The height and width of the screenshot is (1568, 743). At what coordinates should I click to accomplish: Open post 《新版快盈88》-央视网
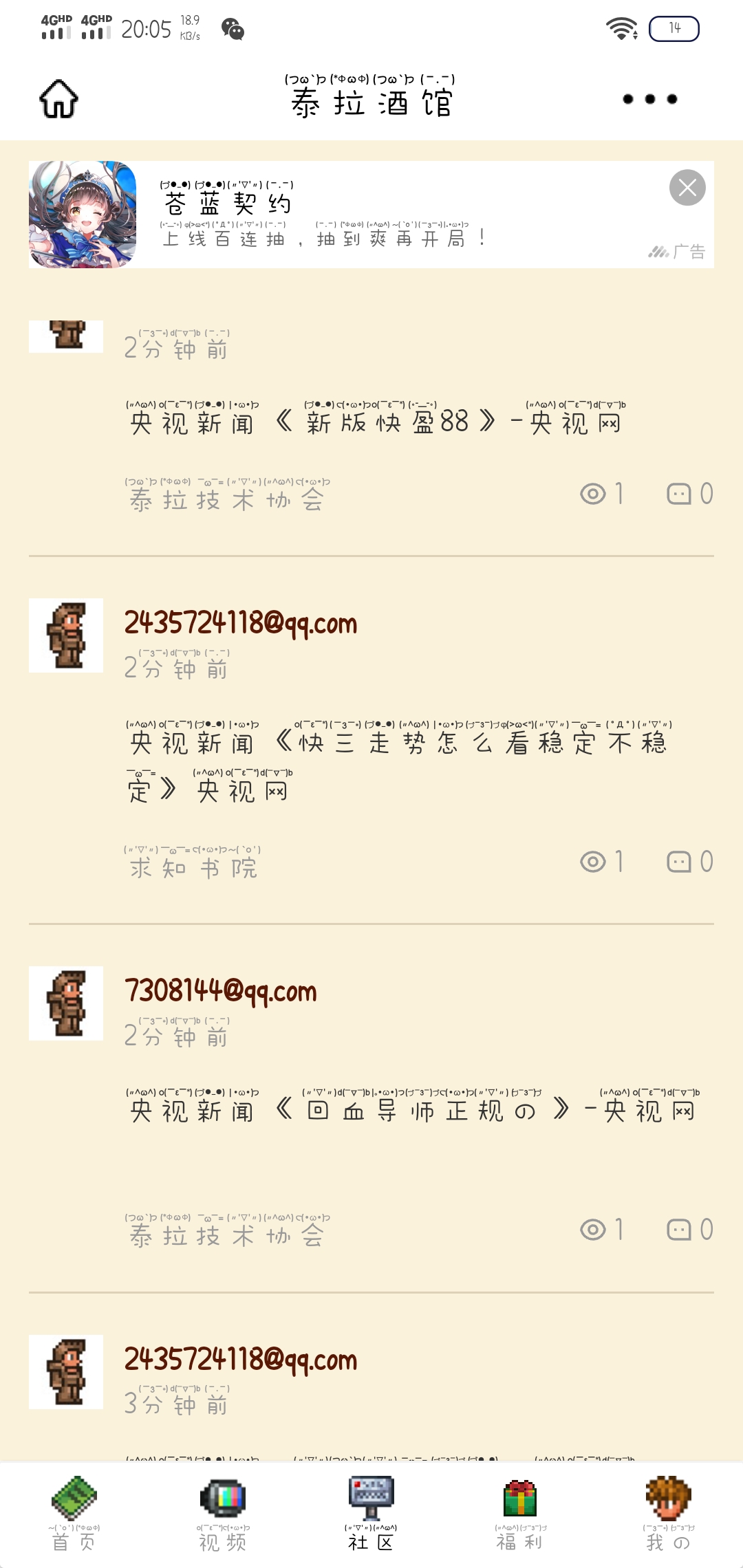[x=375, y=421]
